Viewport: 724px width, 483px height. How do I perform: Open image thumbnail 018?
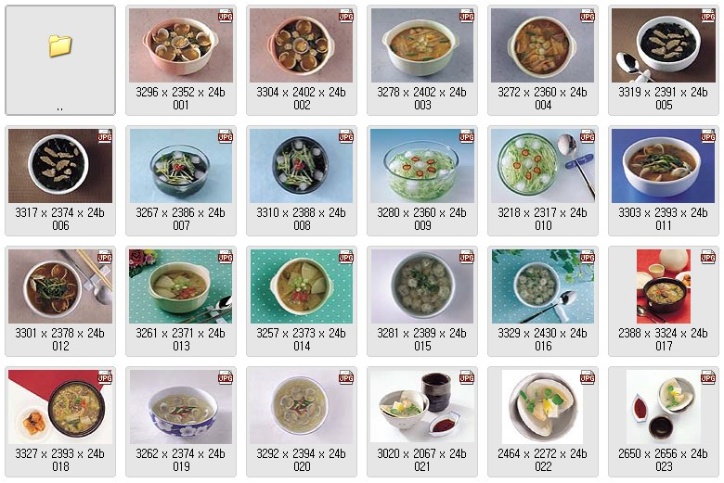point(60,406)
